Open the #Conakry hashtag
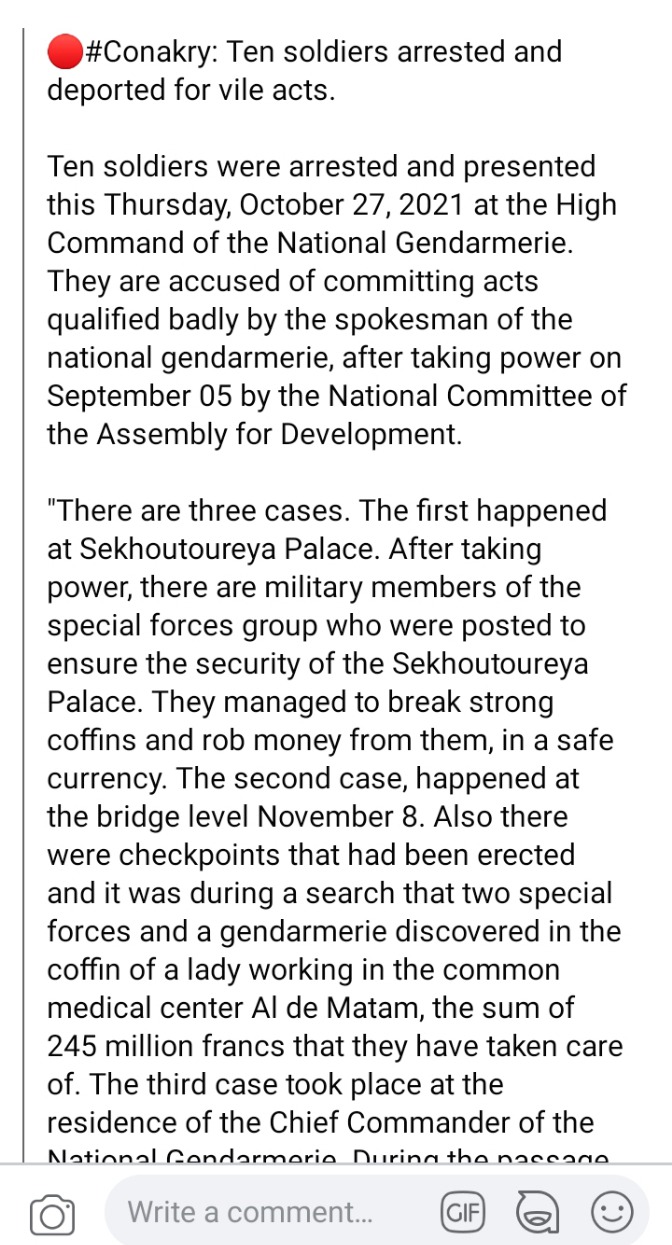The width and height of the screenshot is (672, 1245). tap(150, 51)
